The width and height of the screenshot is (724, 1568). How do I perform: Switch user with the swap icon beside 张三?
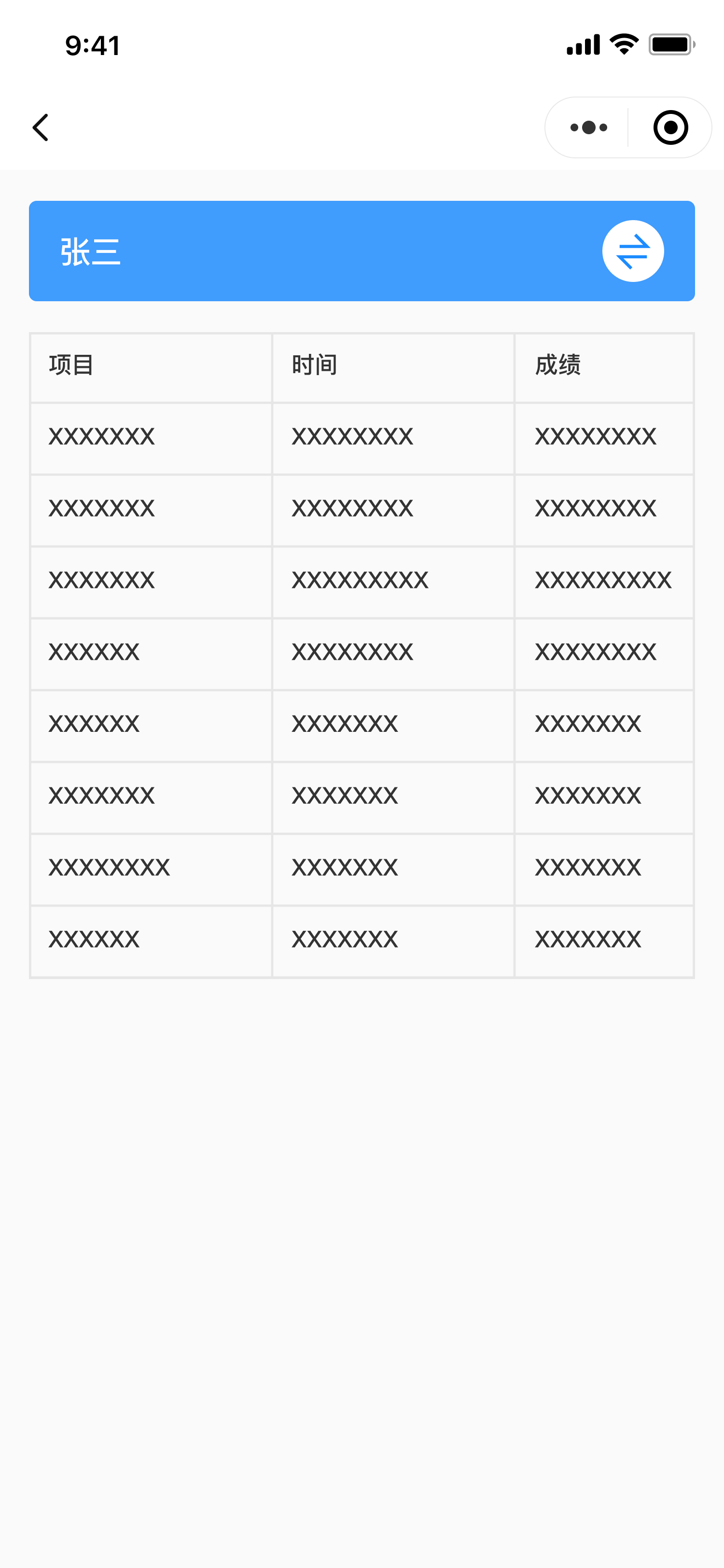click(633, 251)
